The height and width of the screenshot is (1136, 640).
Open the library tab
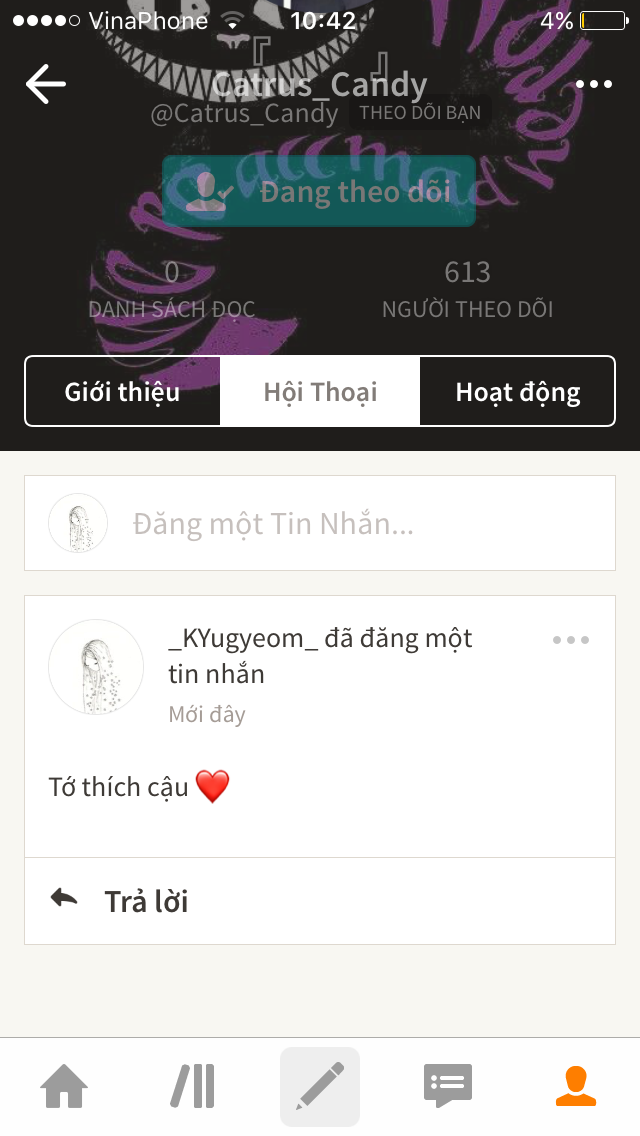[192, 1086]
